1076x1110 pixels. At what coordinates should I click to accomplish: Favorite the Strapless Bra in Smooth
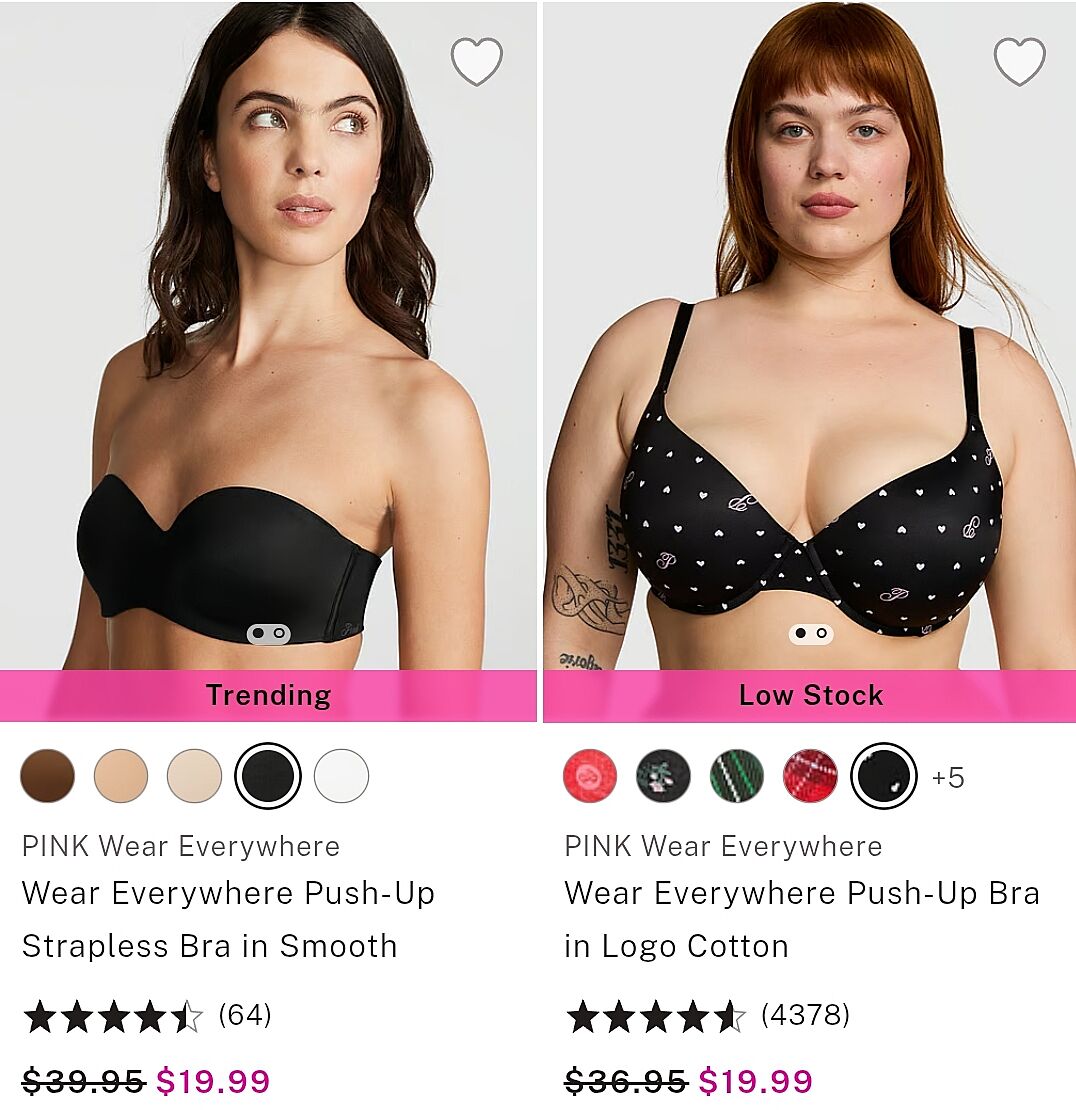[476, 62]
